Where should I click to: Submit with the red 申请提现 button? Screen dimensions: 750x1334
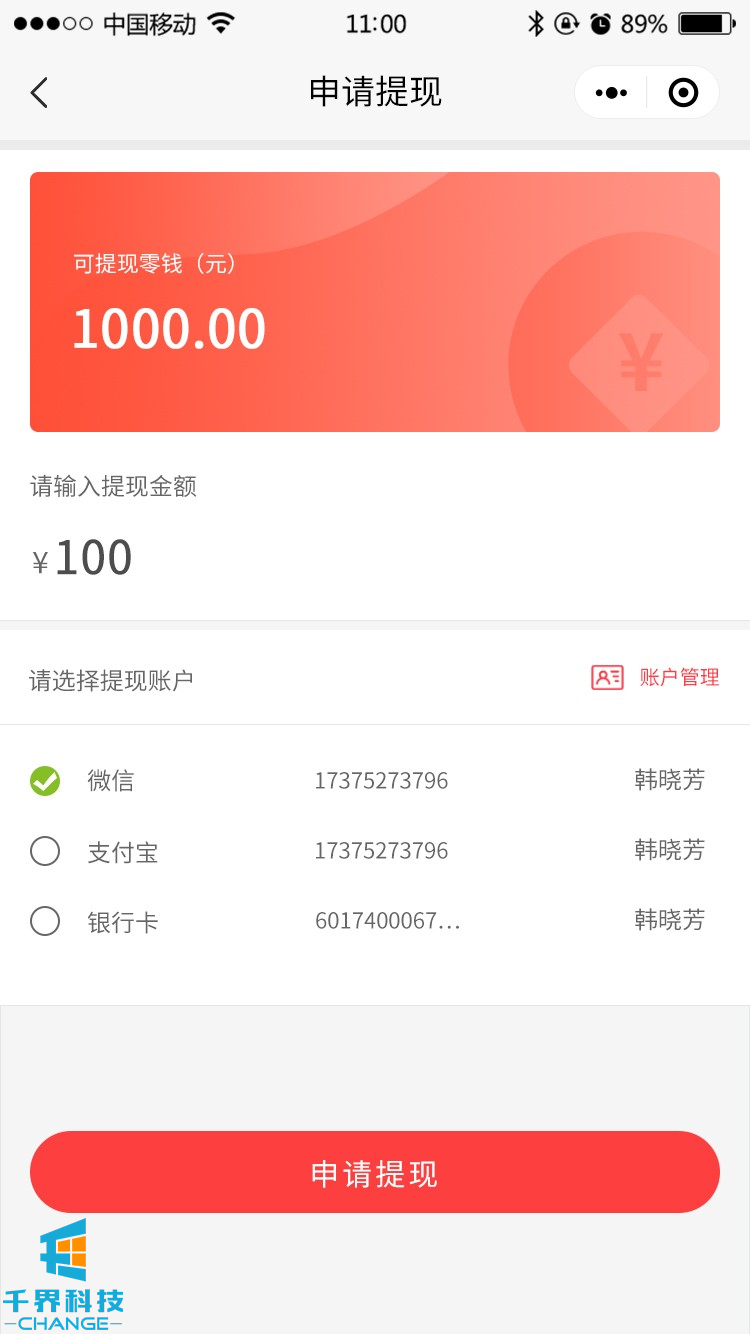pos(375,1172)
